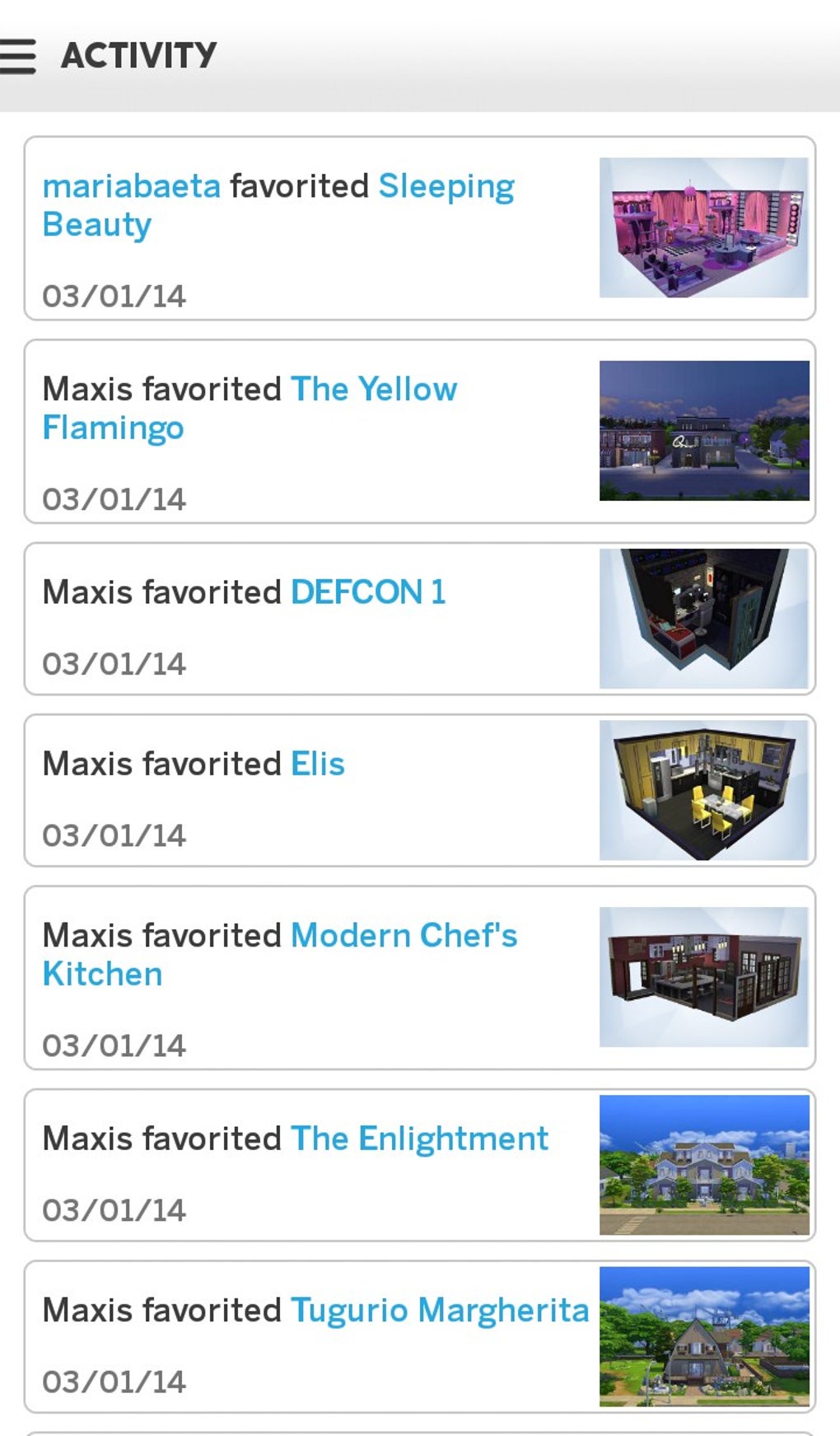Open the Tugurio Margherita link

click(440, 1310)
